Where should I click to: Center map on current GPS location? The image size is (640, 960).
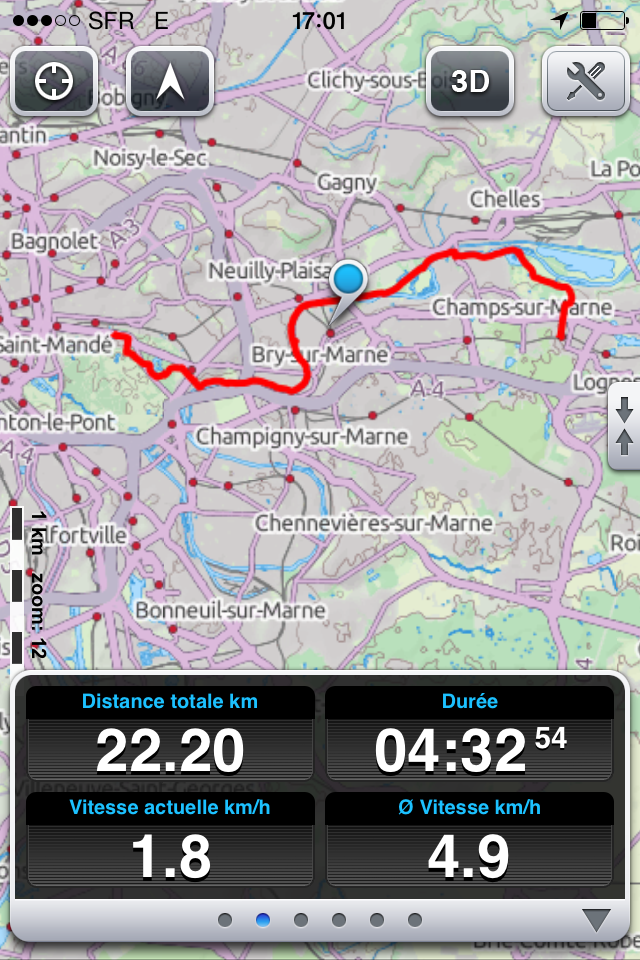coord(53,82)
